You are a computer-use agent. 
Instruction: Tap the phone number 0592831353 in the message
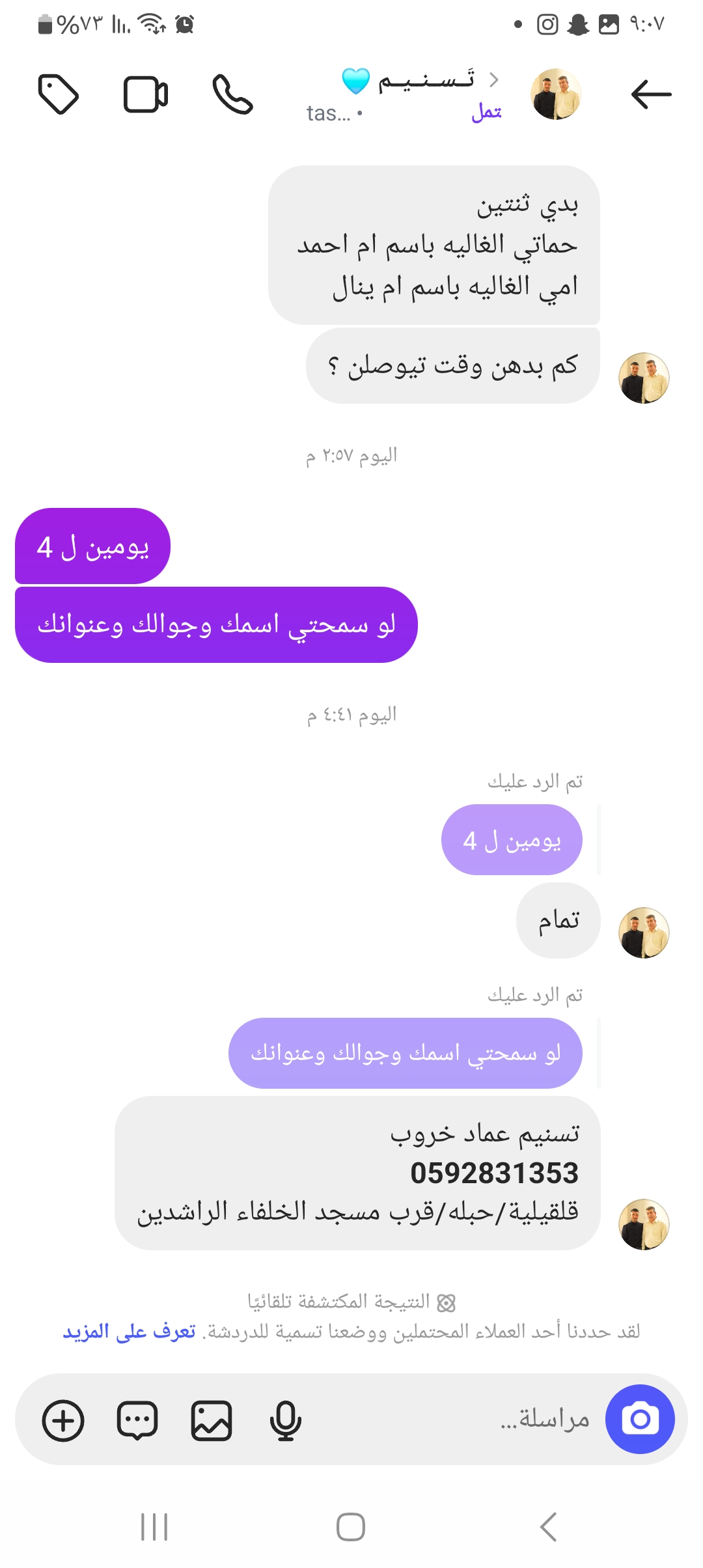[494, 1173]
